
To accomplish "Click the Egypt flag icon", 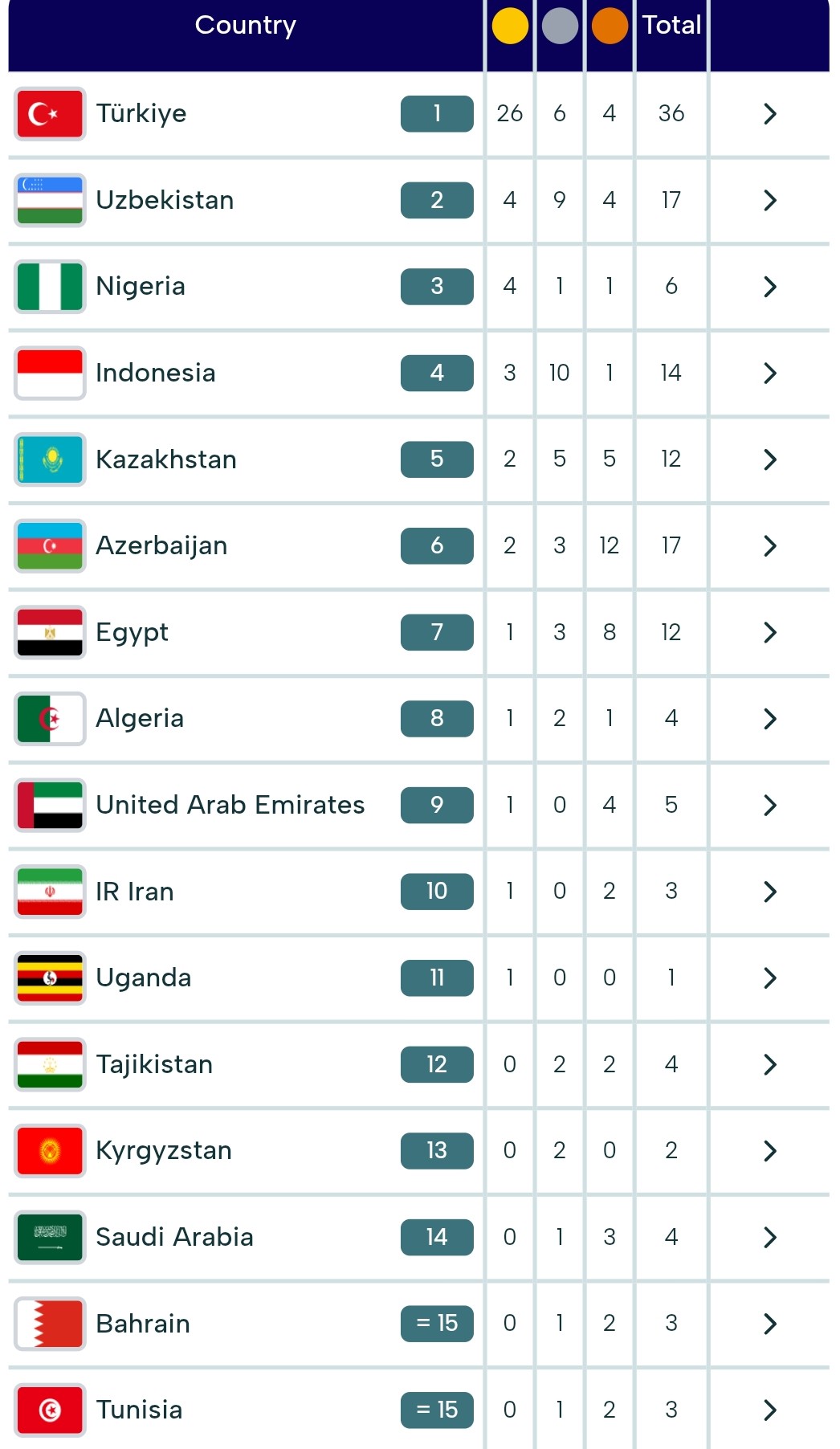I will pyautogui.click(x=49, y=632).
